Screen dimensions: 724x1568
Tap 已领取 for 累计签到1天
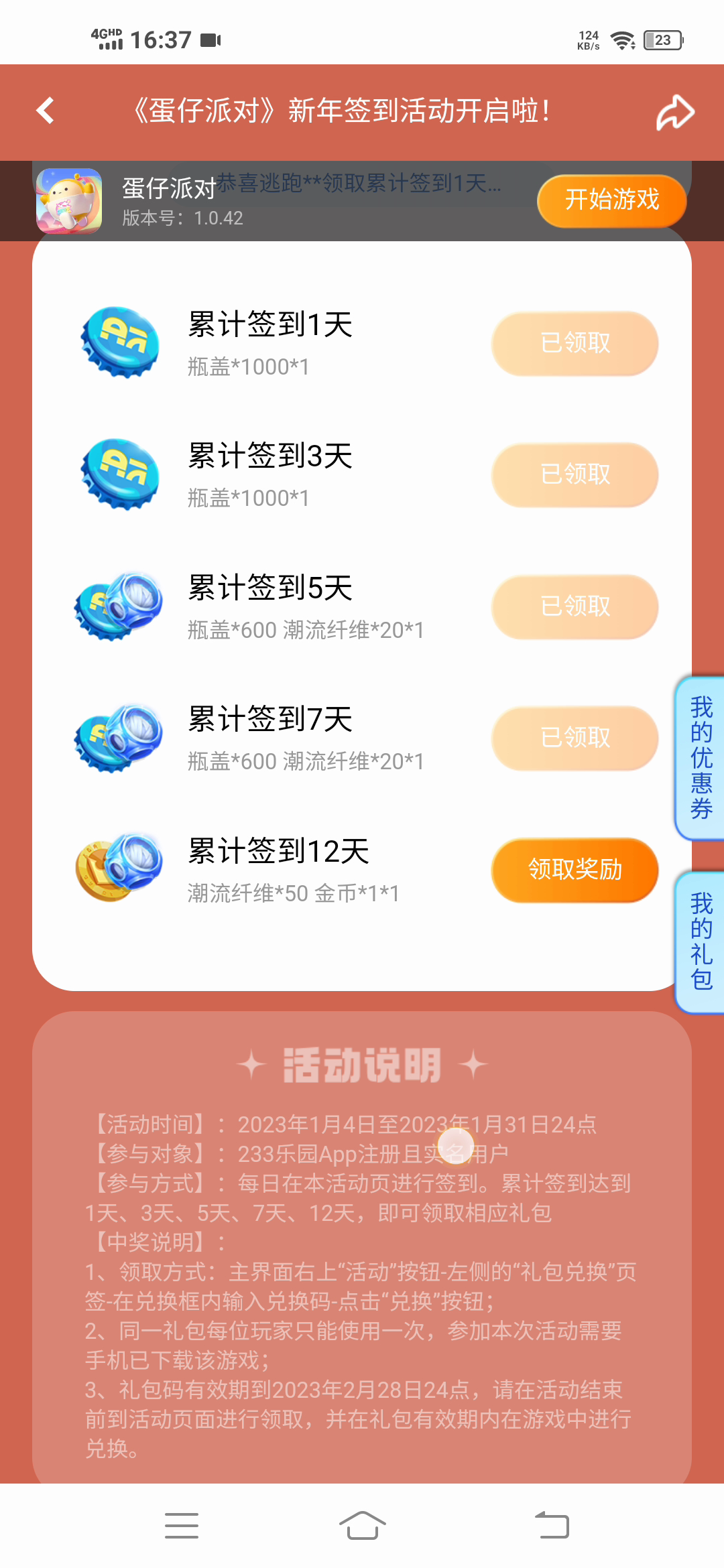[x=575, y=343]
